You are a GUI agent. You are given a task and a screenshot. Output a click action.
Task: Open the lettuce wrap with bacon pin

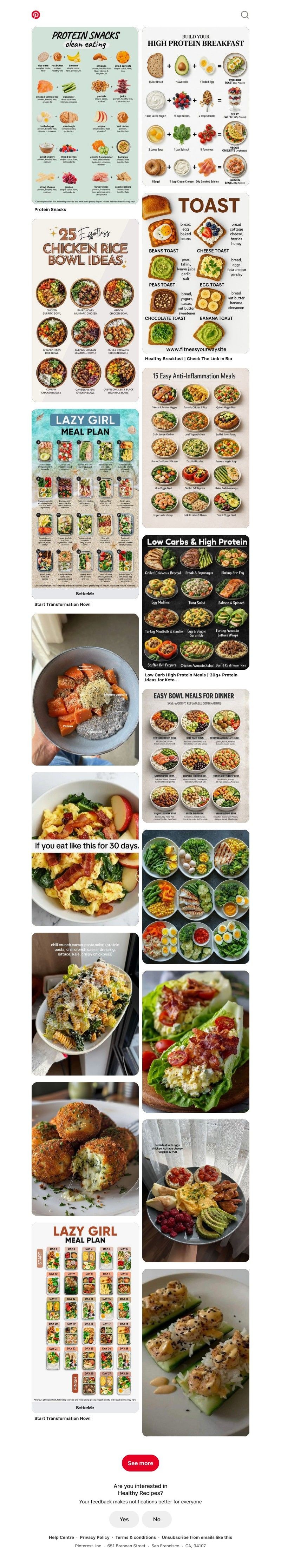click(196, 1041)
